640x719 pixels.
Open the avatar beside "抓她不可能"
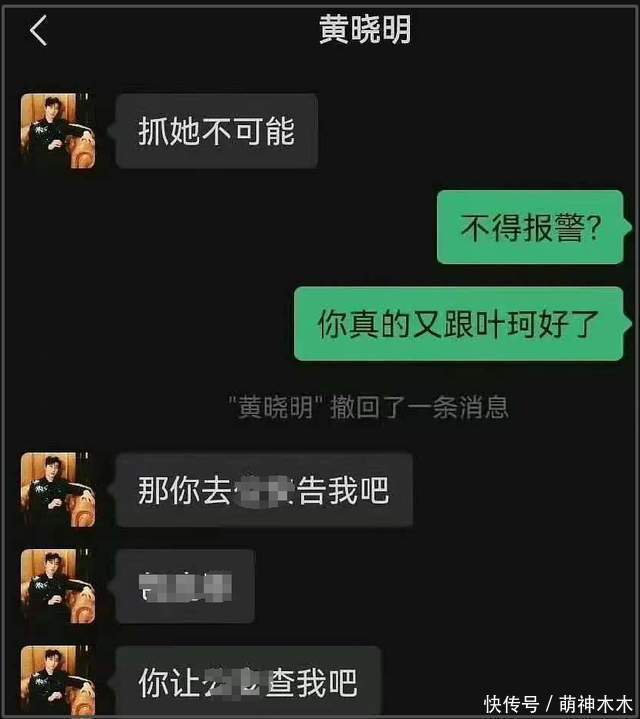(58, 130)
